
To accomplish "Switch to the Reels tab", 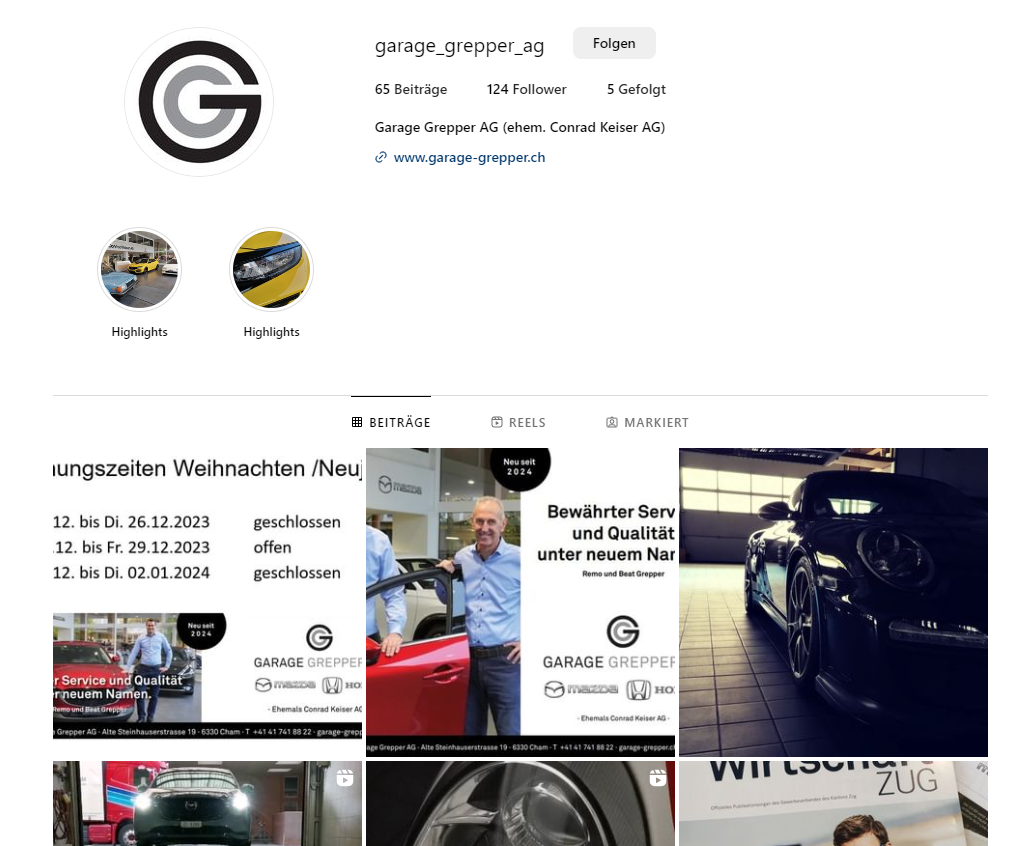I will pyautogui.click(x=518, y=422).
